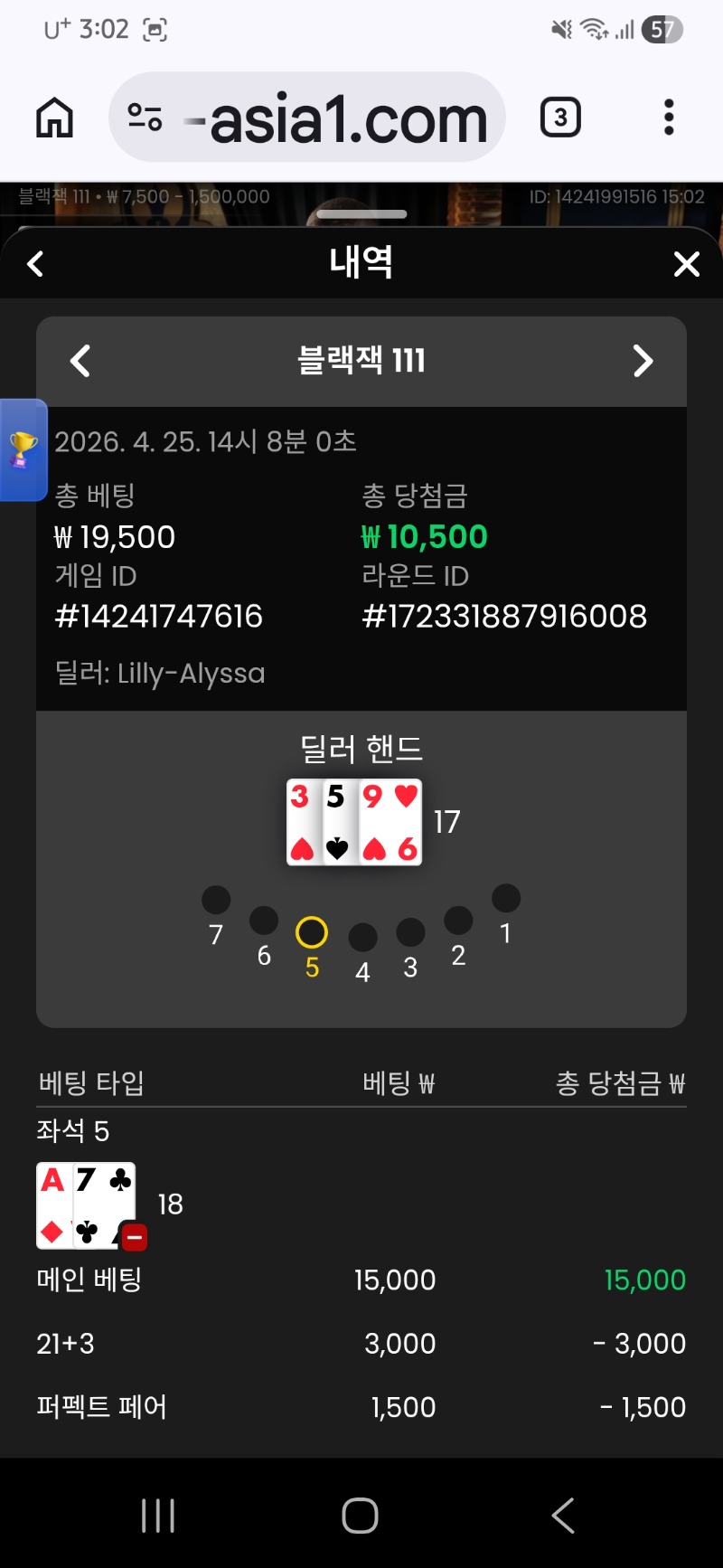Select seat 7 circle
This screenshot has width=723, height=1568.
[x=216, y=900]
